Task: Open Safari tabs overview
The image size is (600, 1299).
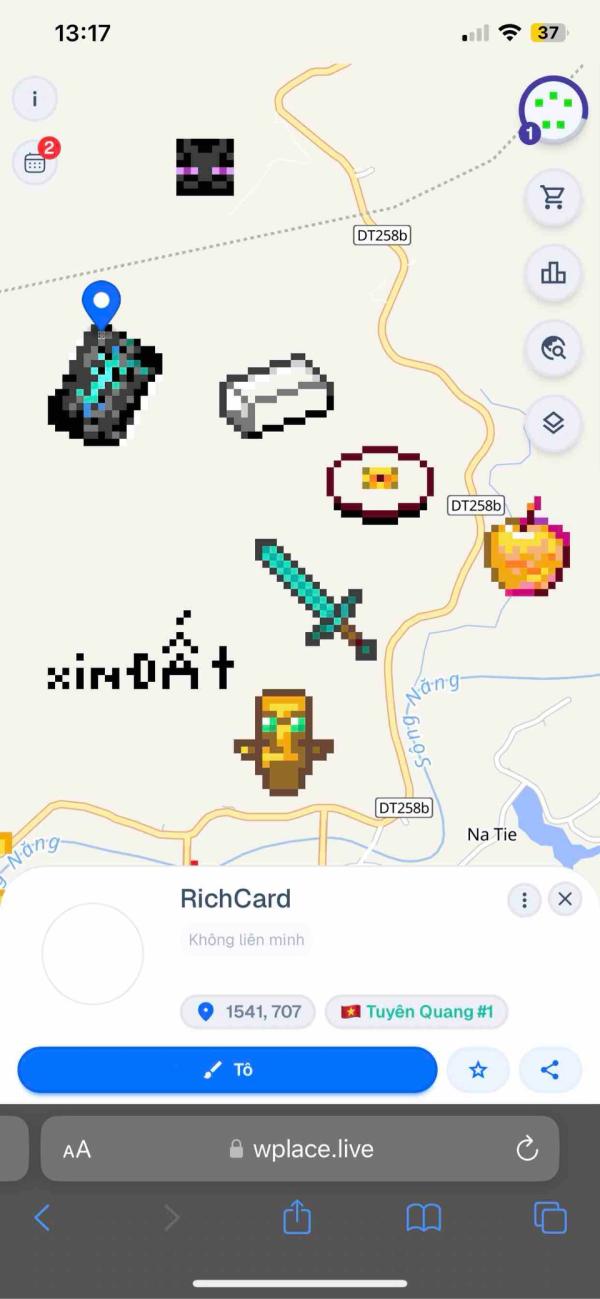Action: pyautogui.click(x=550, y=1217)
